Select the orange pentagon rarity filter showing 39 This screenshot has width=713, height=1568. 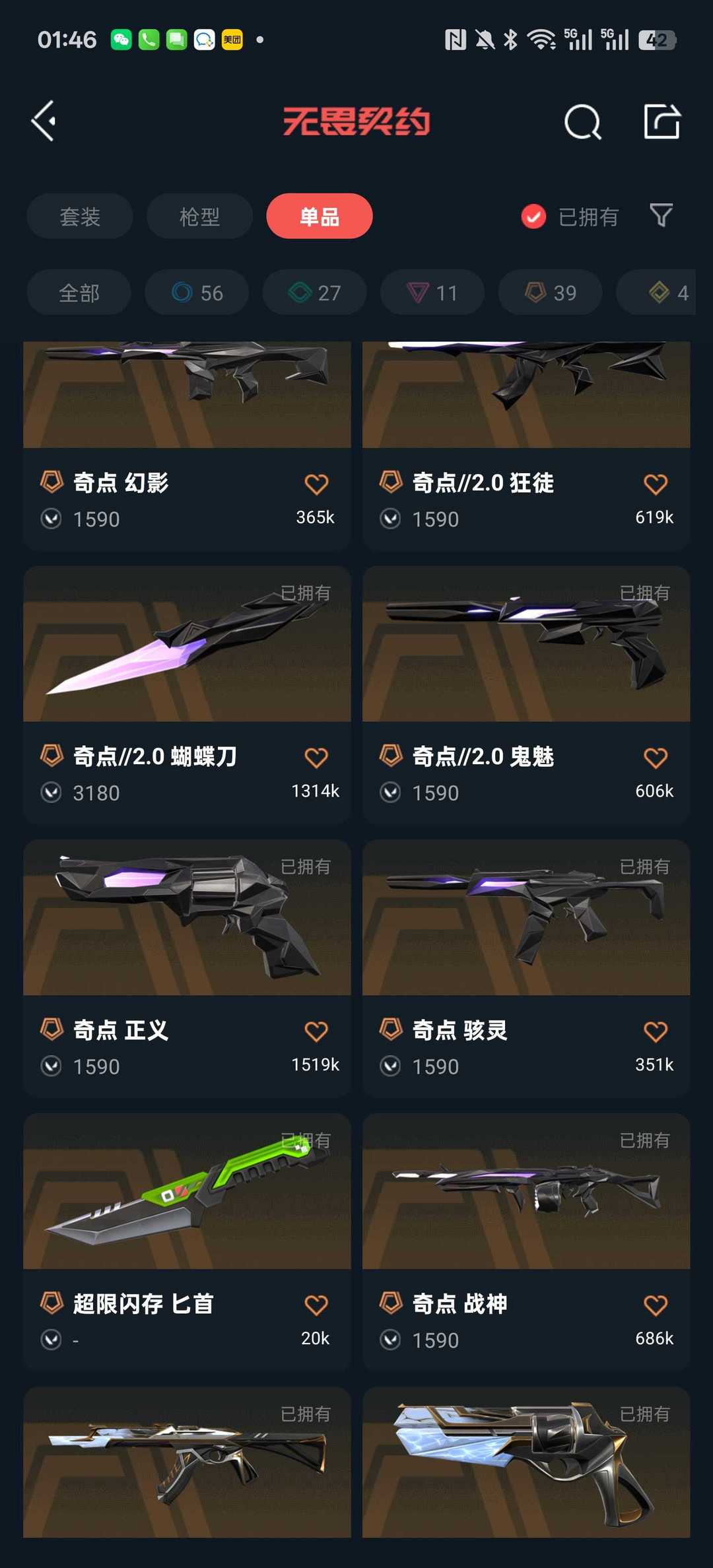click(549, 292)
